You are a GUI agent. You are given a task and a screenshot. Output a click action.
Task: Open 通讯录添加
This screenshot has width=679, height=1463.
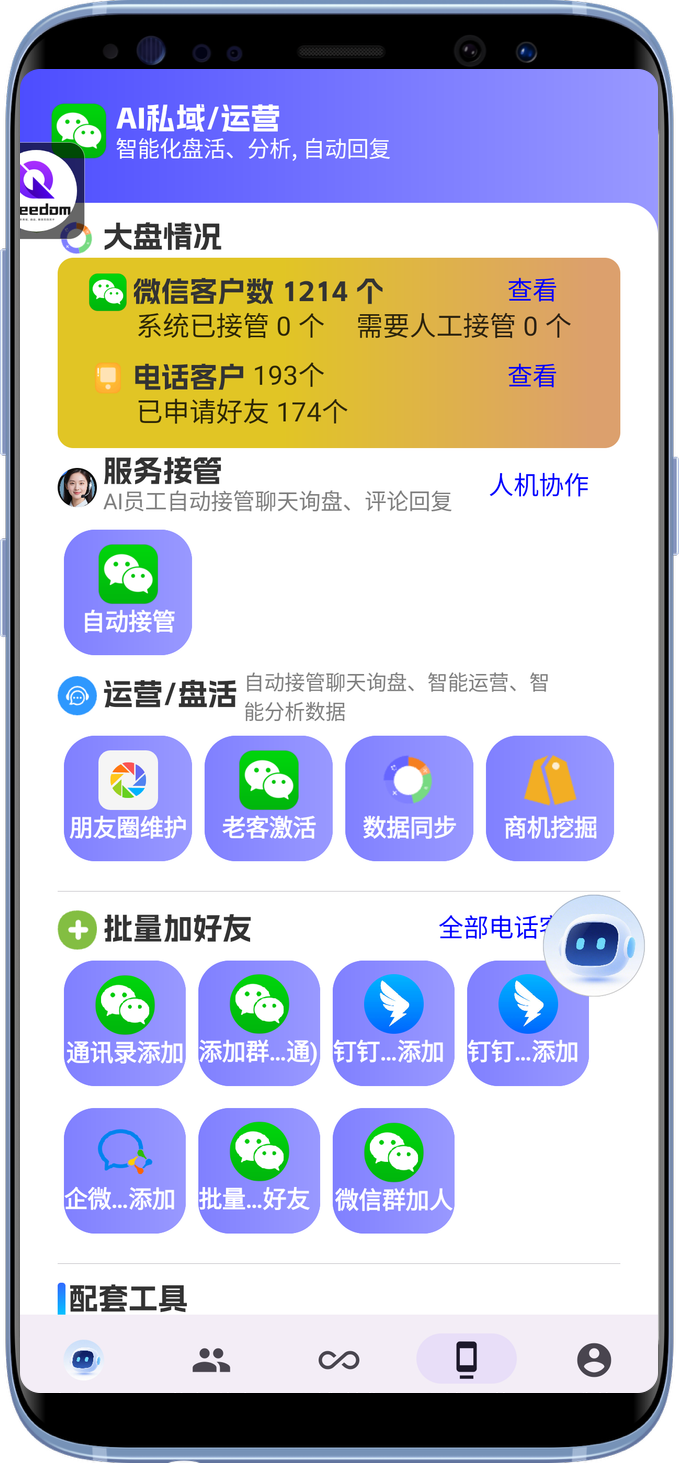coord(125,1023)
